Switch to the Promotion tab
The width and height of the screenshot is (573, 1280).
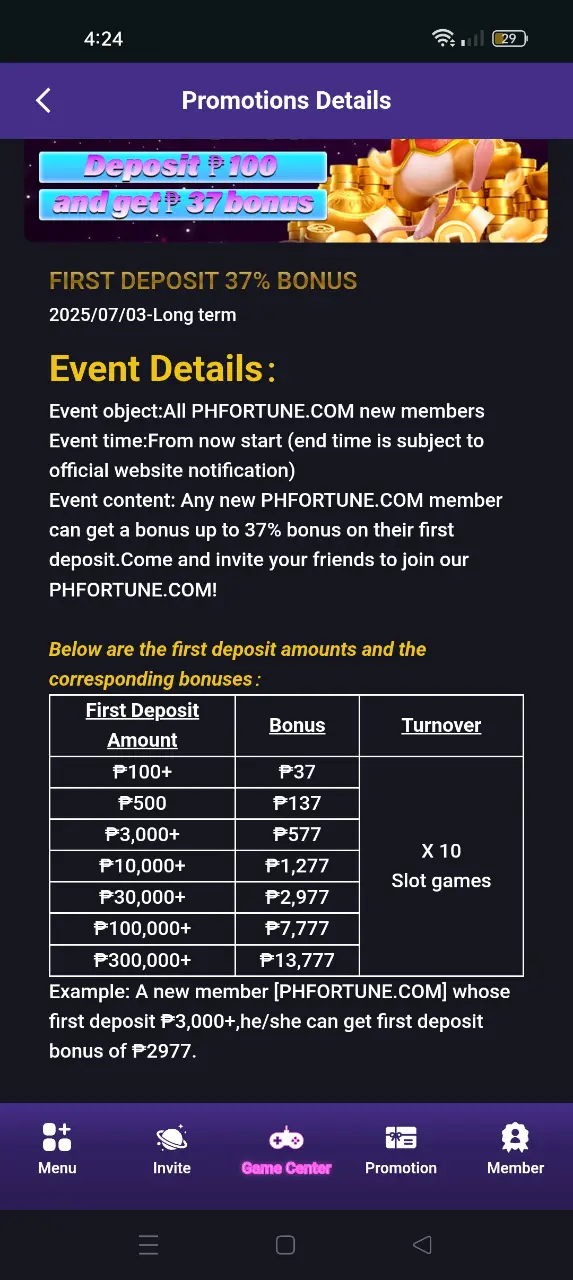coord(401,1149)
